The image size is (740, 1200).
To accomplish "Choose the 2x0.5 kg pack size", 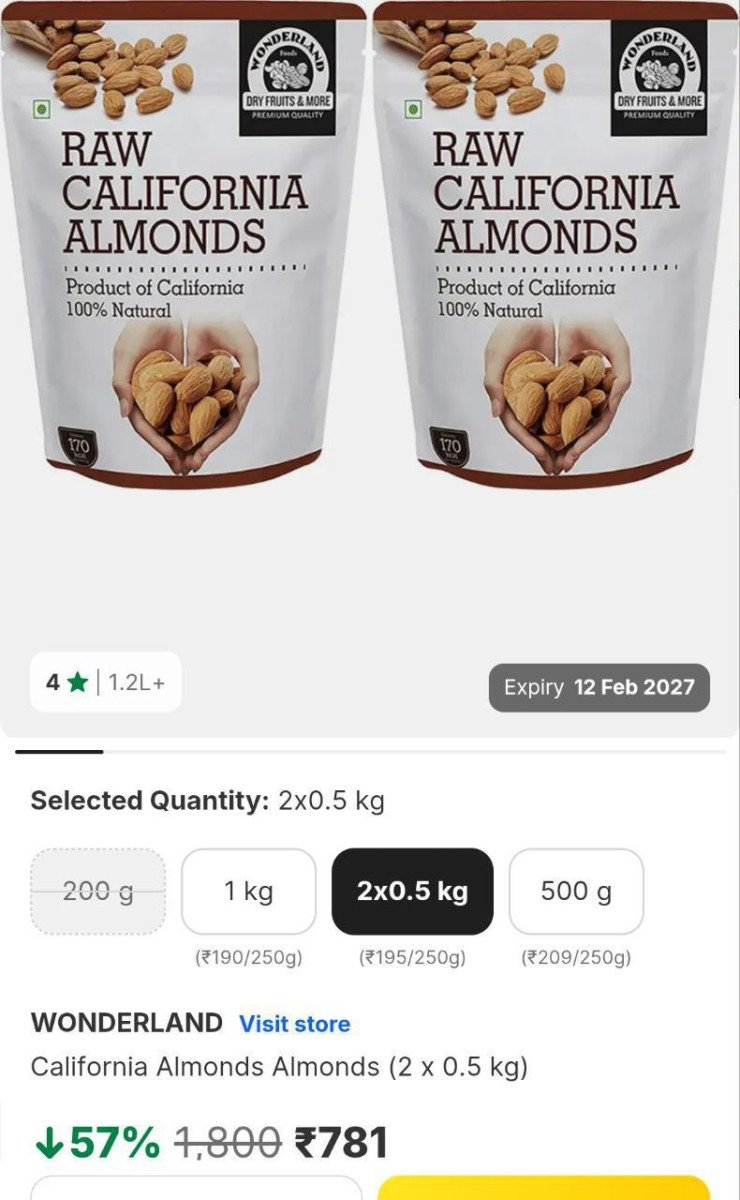I will 412,891.
